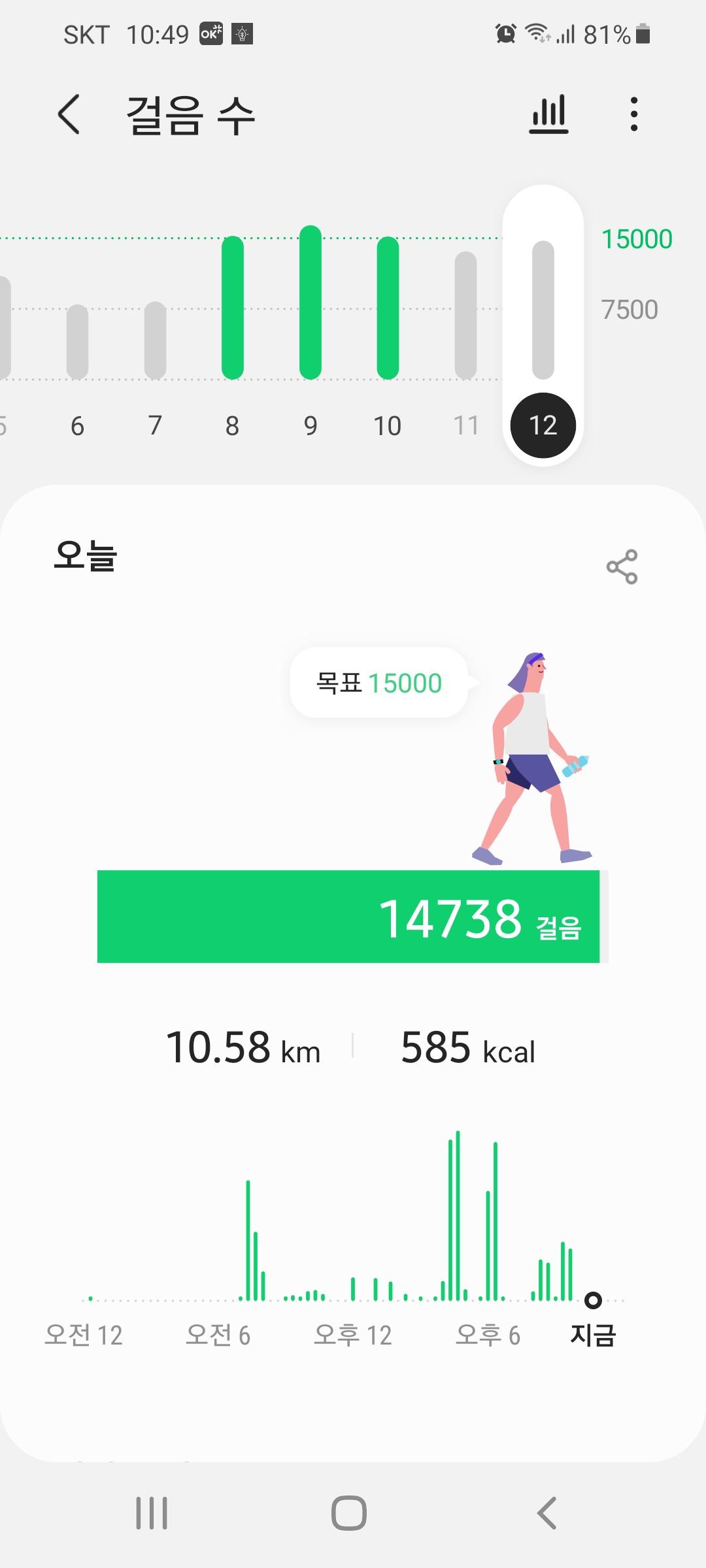The width and height of the screenshot is (706, 1568).
Task: Share today's step count
Action: [x=622, y=566]
